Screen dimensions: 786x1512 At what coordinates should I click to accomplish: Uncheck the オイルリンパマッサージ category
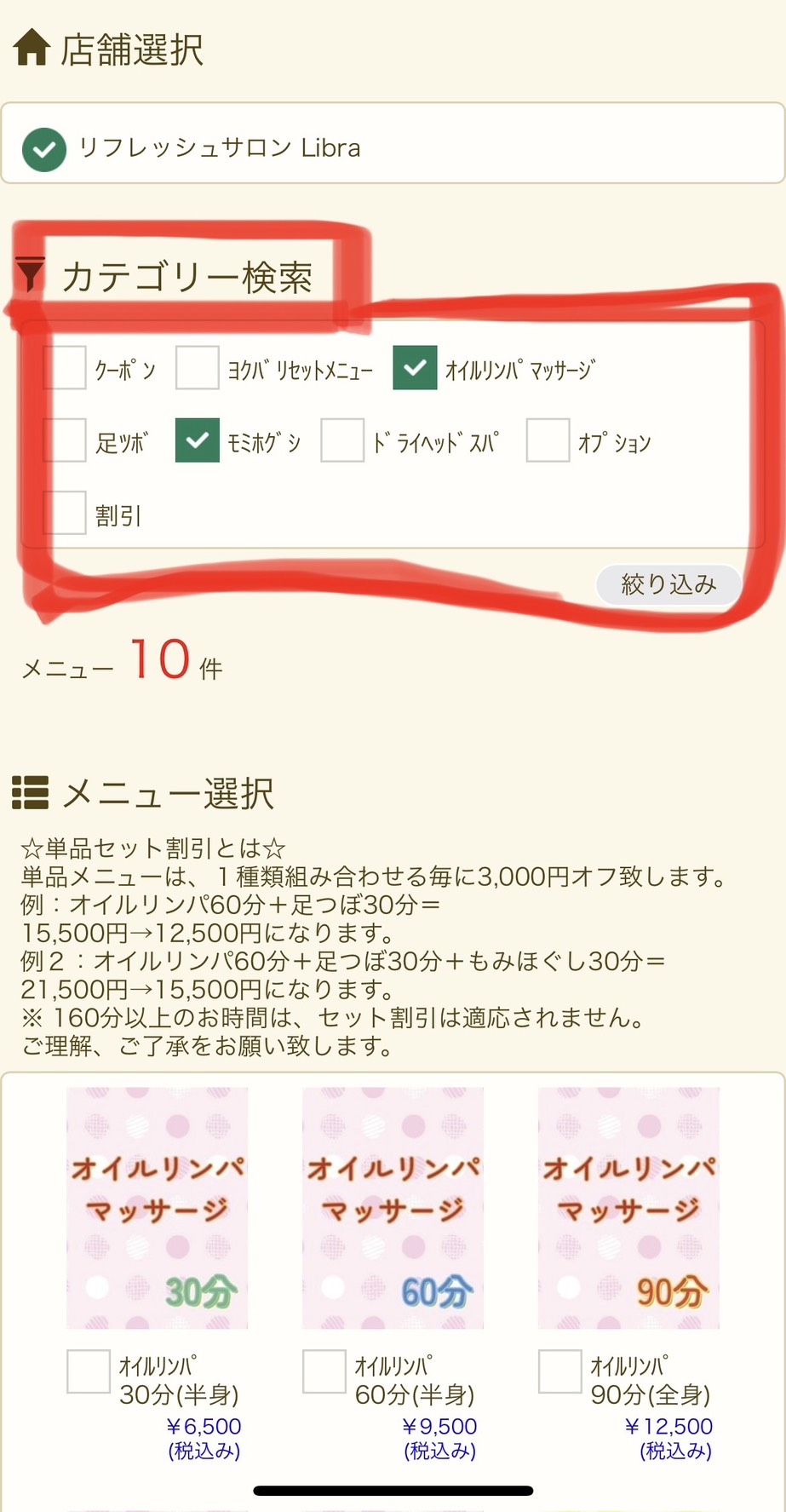click(x=415, y=368)
